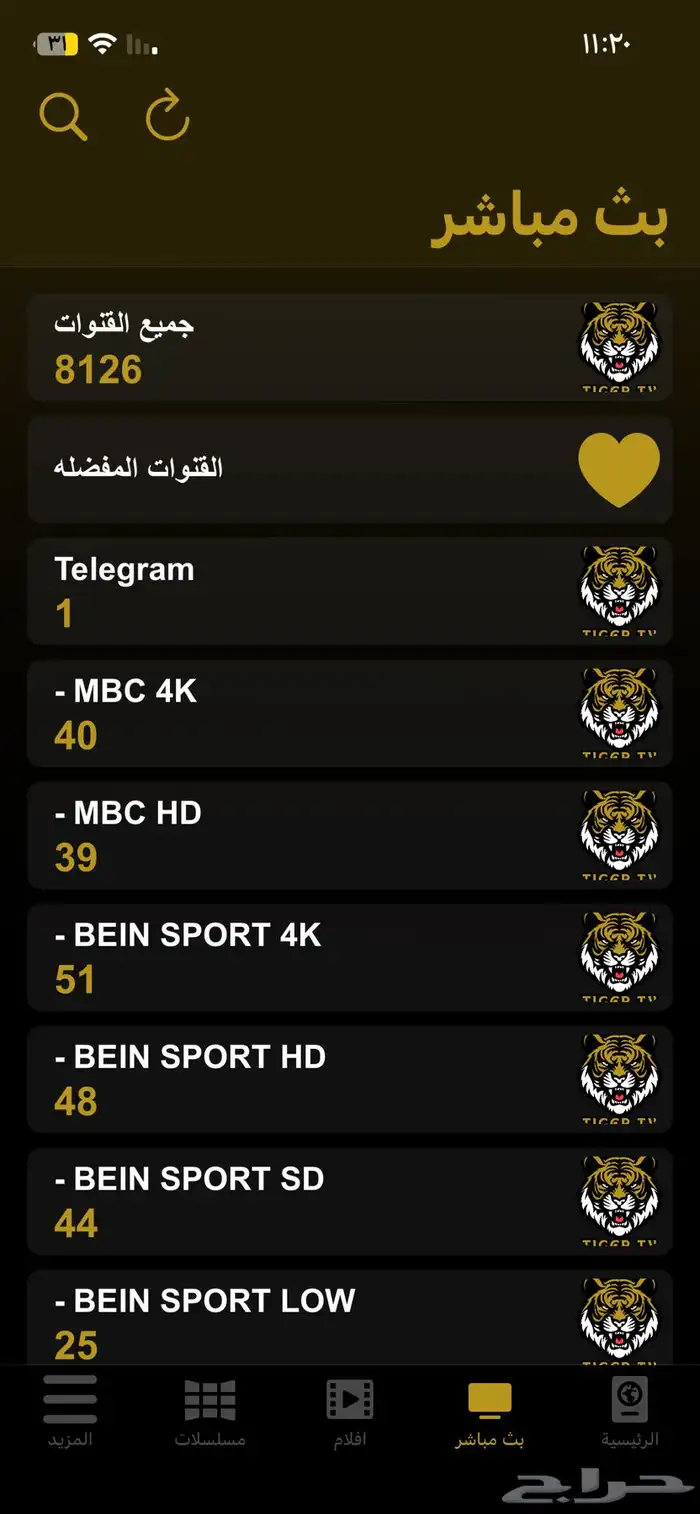
Task: Switch to the مسلسلات series tab
Action: tap(210, 1412)
